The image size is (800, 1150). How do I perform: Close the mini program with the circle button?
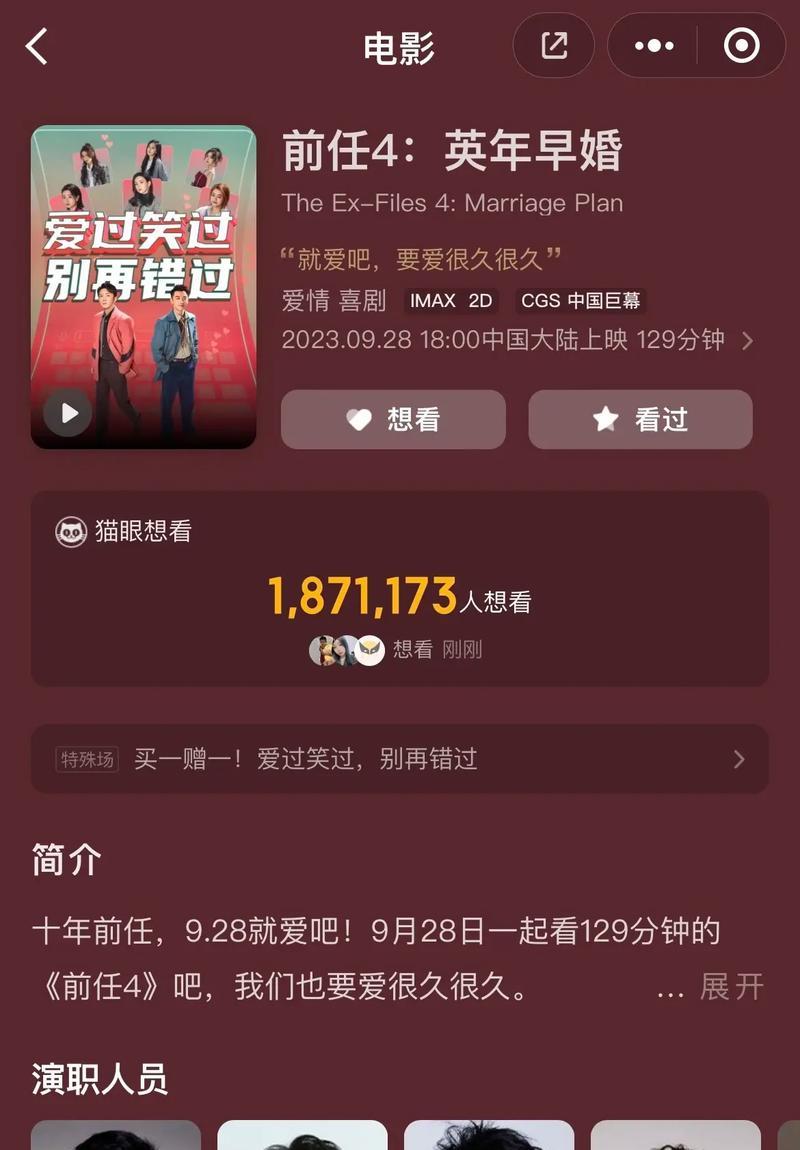tap(741, 46)
